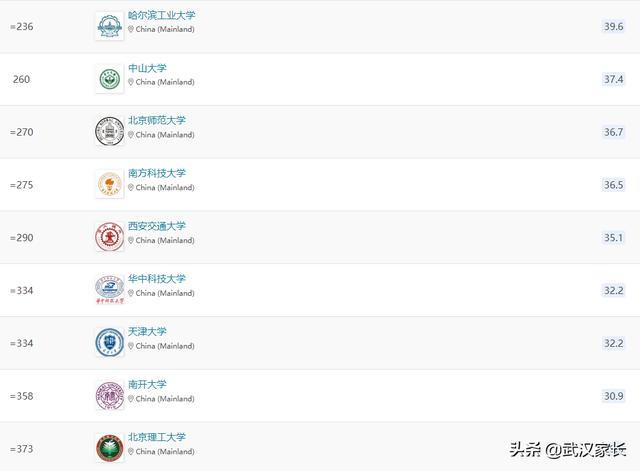640x471 pixels.
Task: View the 南开大学 university page
Action: pos(147,384)
